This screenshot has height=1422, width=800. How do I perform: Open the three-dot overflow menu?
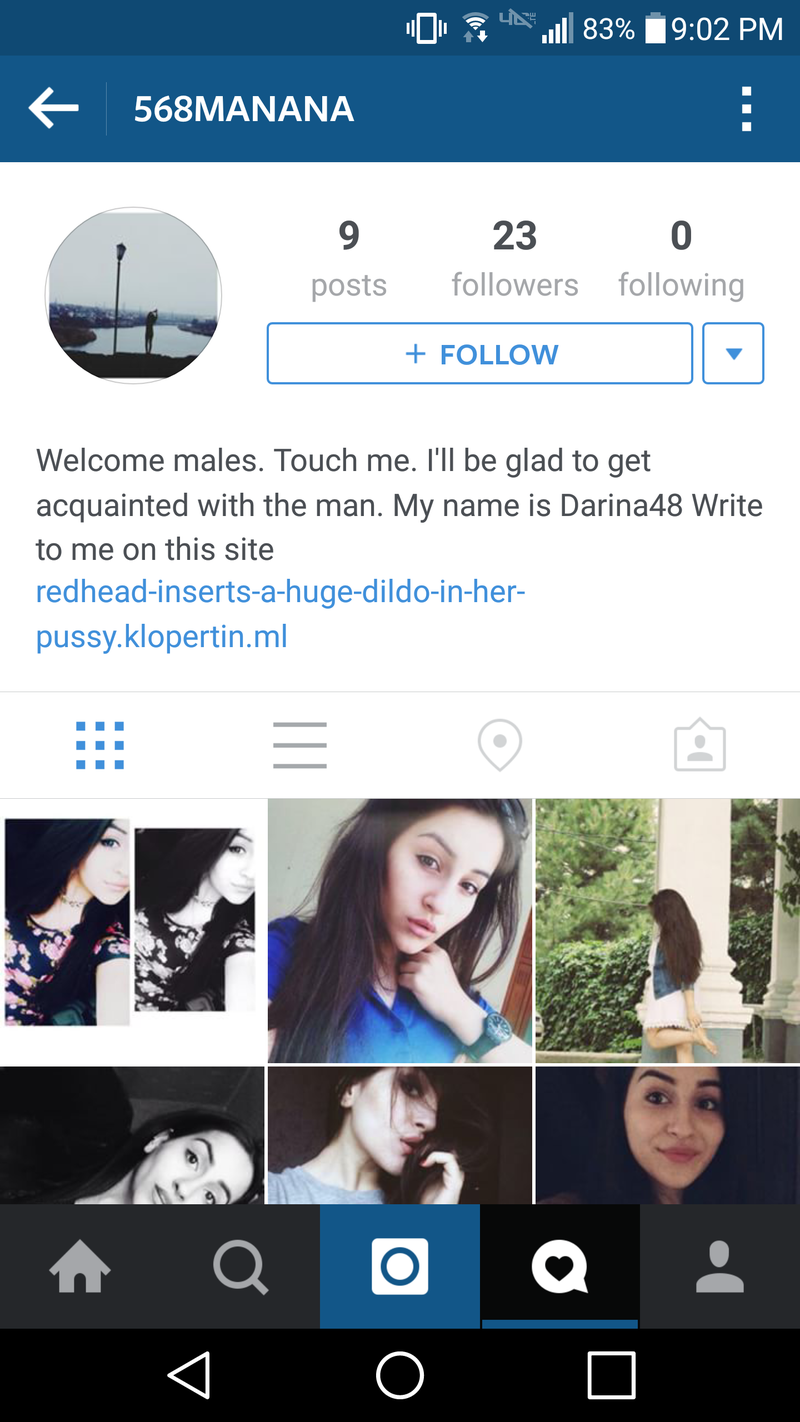pos(746,109)
